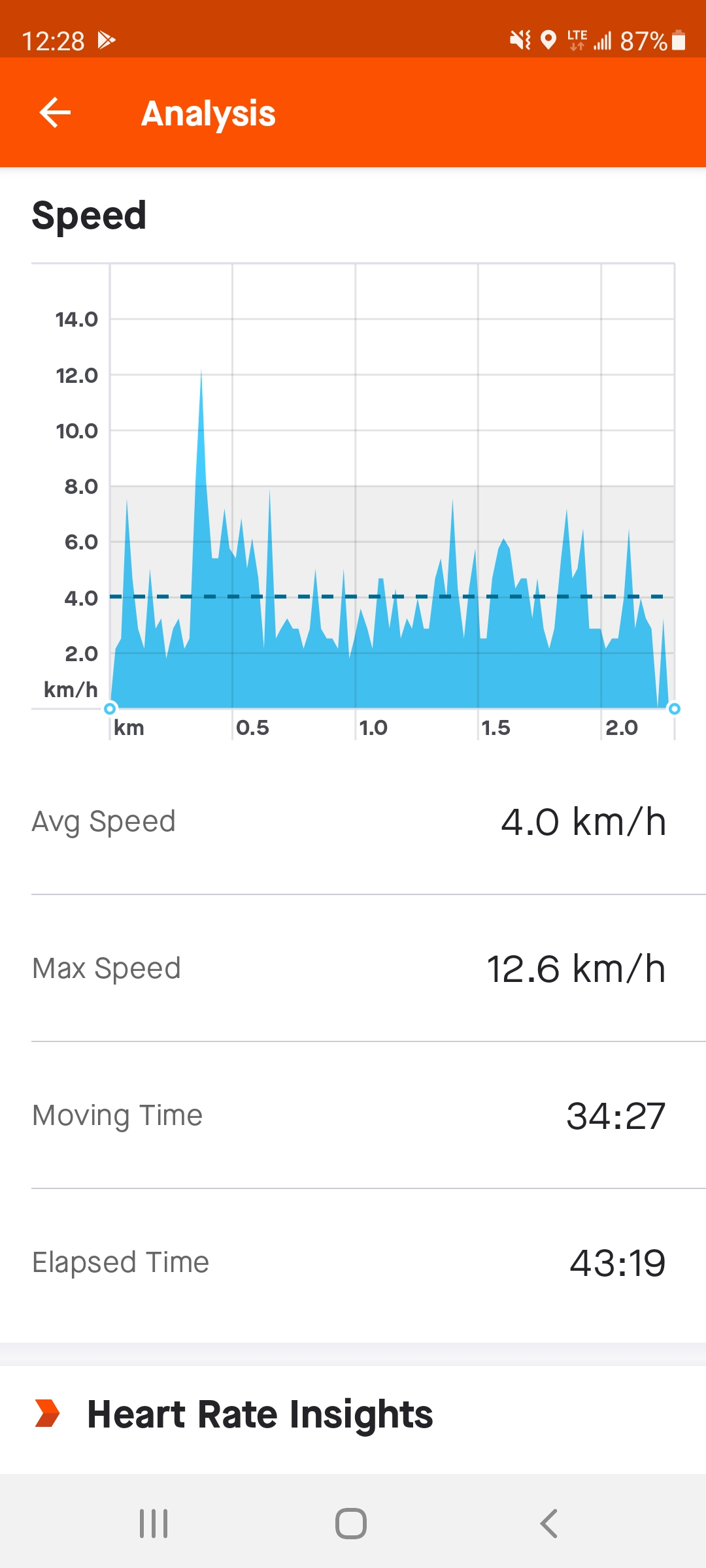Screen dimensions: 706x1568
Task: Open the system recent apps view
Action: pos(154,1524)
